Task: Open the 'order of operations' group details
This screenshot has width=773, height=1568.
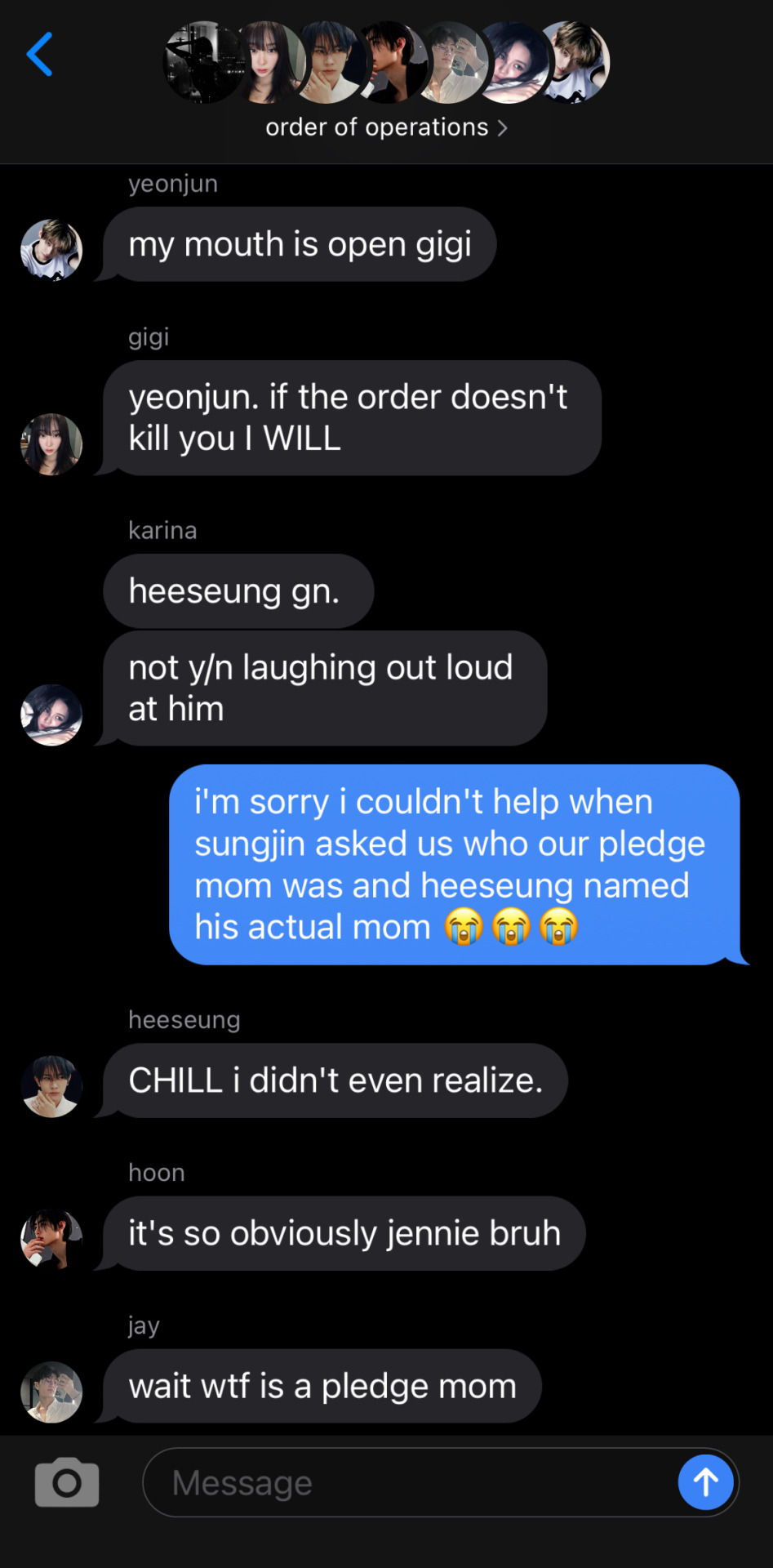Action: (386, 127)
